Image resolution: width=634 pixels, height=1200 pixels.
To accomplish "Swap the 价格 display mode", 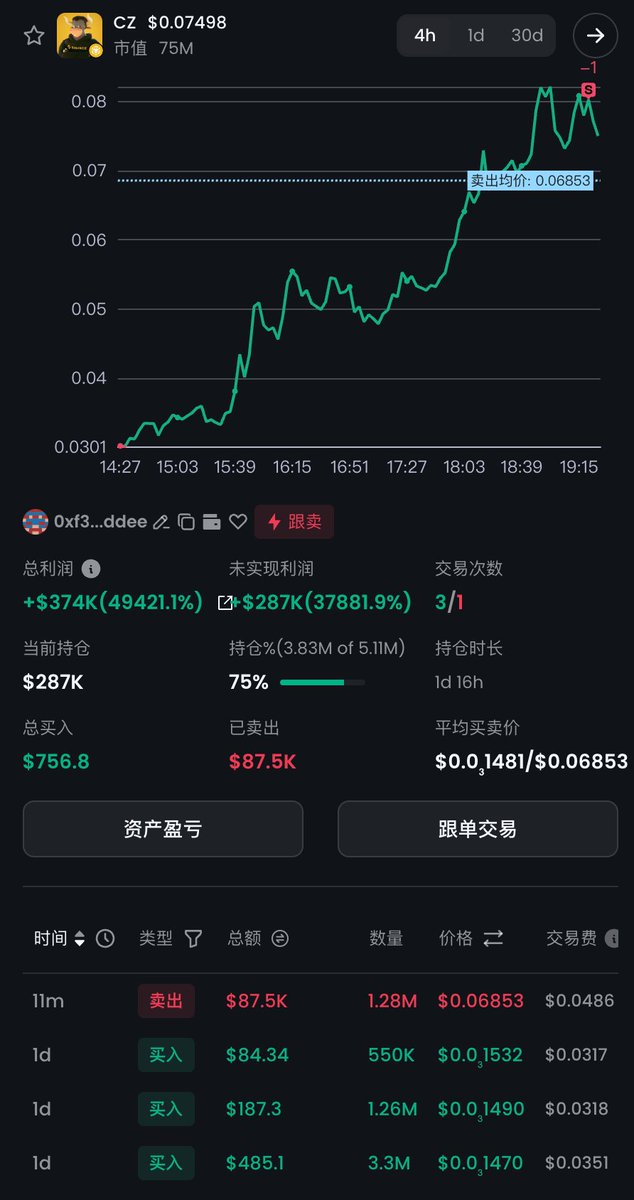I will pos(493,939).
